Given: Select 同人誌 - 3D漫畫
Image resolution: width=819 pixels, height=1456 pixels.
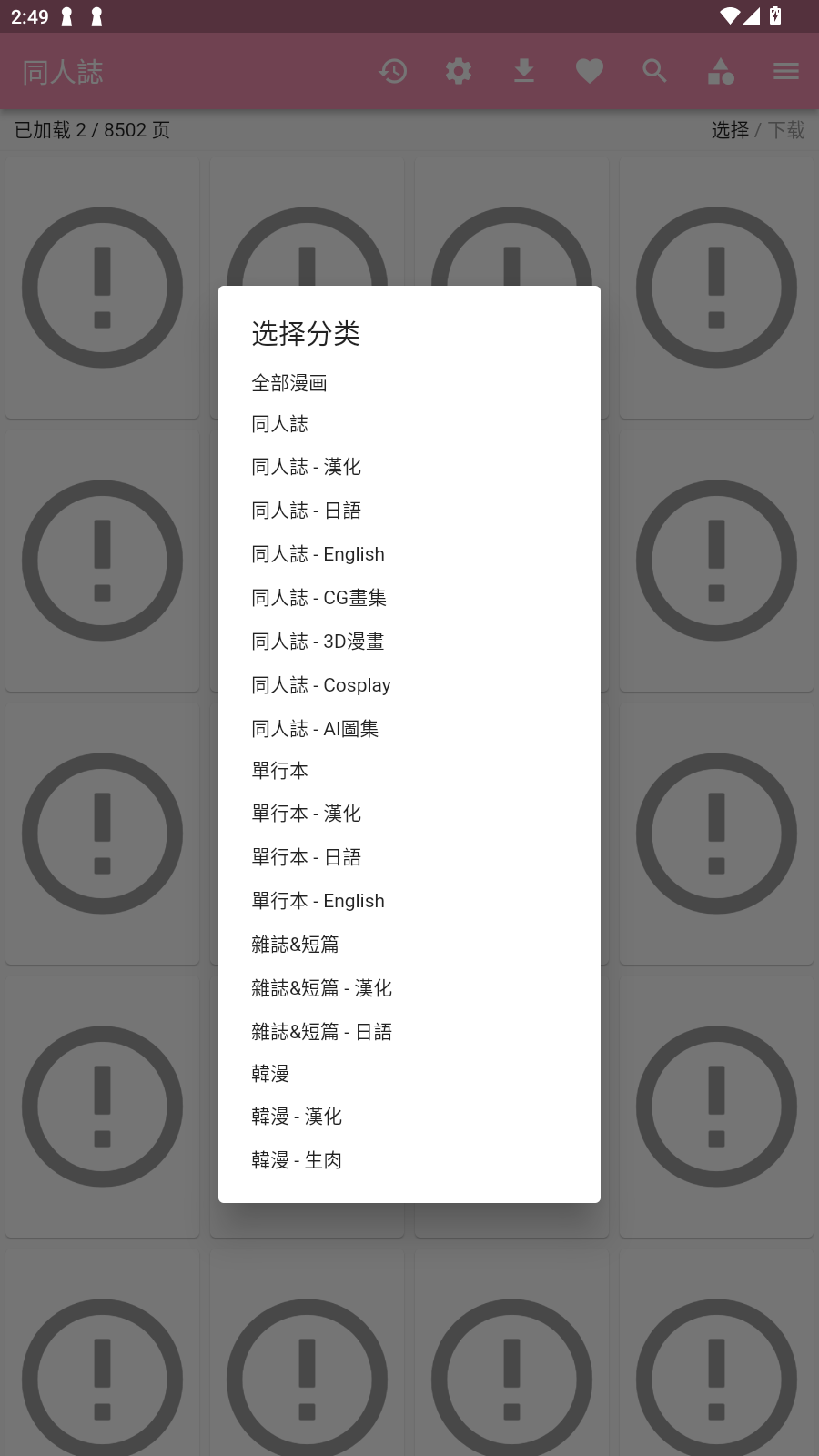Looking at the screenshot, I should [318, 642].
